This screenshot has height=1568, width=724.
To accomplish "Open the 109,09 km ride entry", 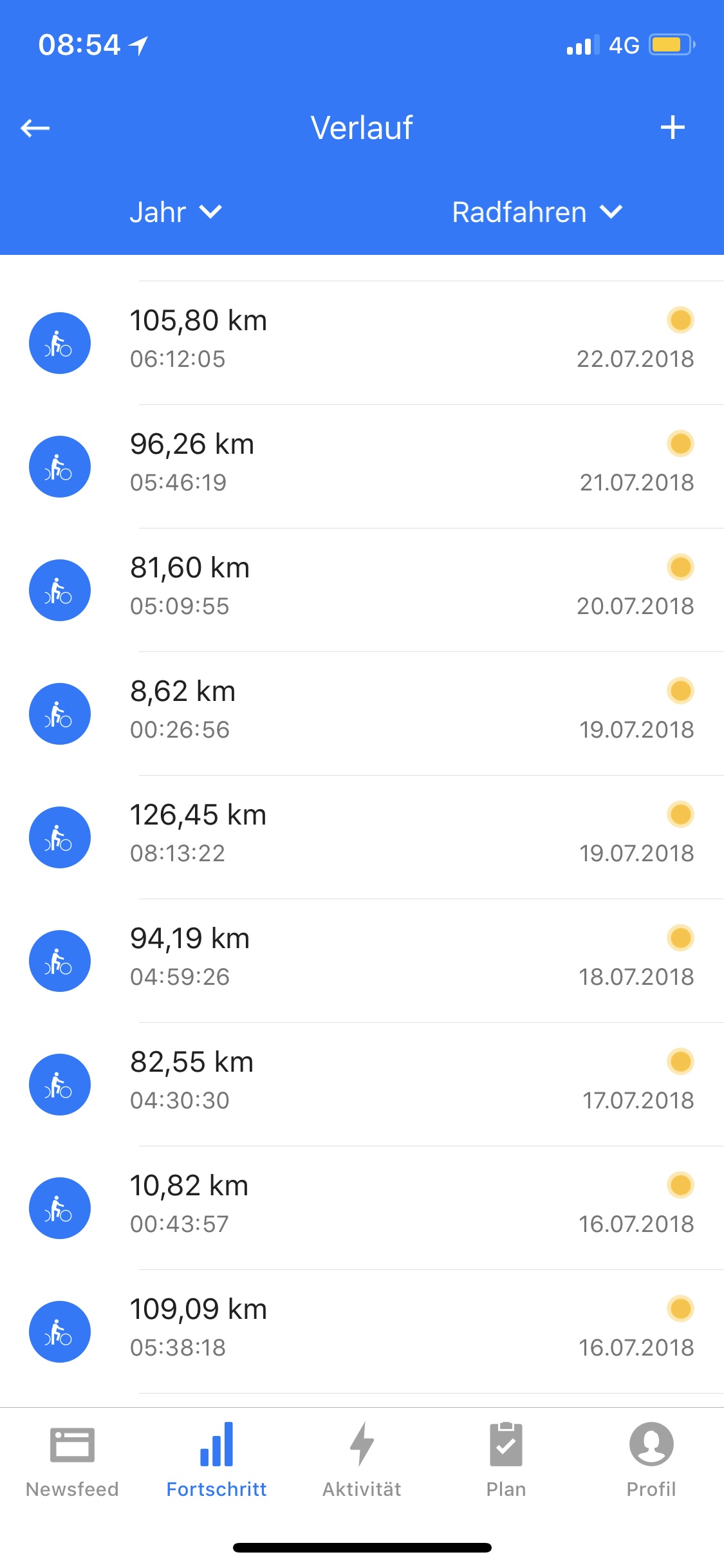I will pos(362,1330).
